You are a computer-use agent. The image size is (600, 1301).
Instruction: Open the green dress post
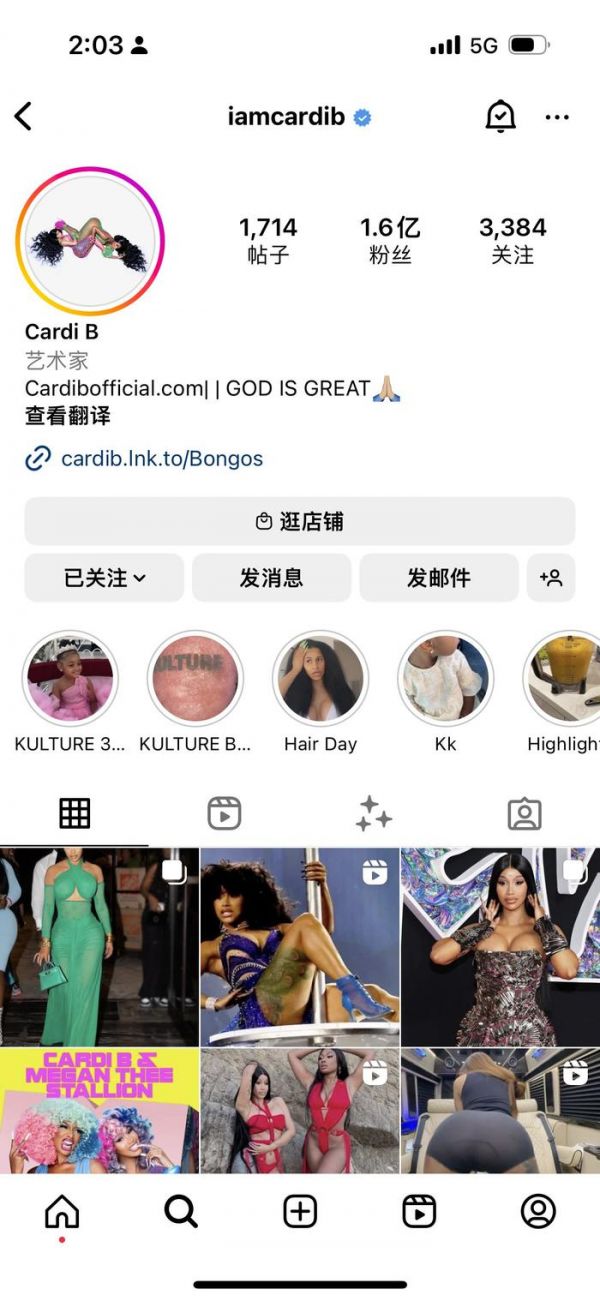coord(99,946)
